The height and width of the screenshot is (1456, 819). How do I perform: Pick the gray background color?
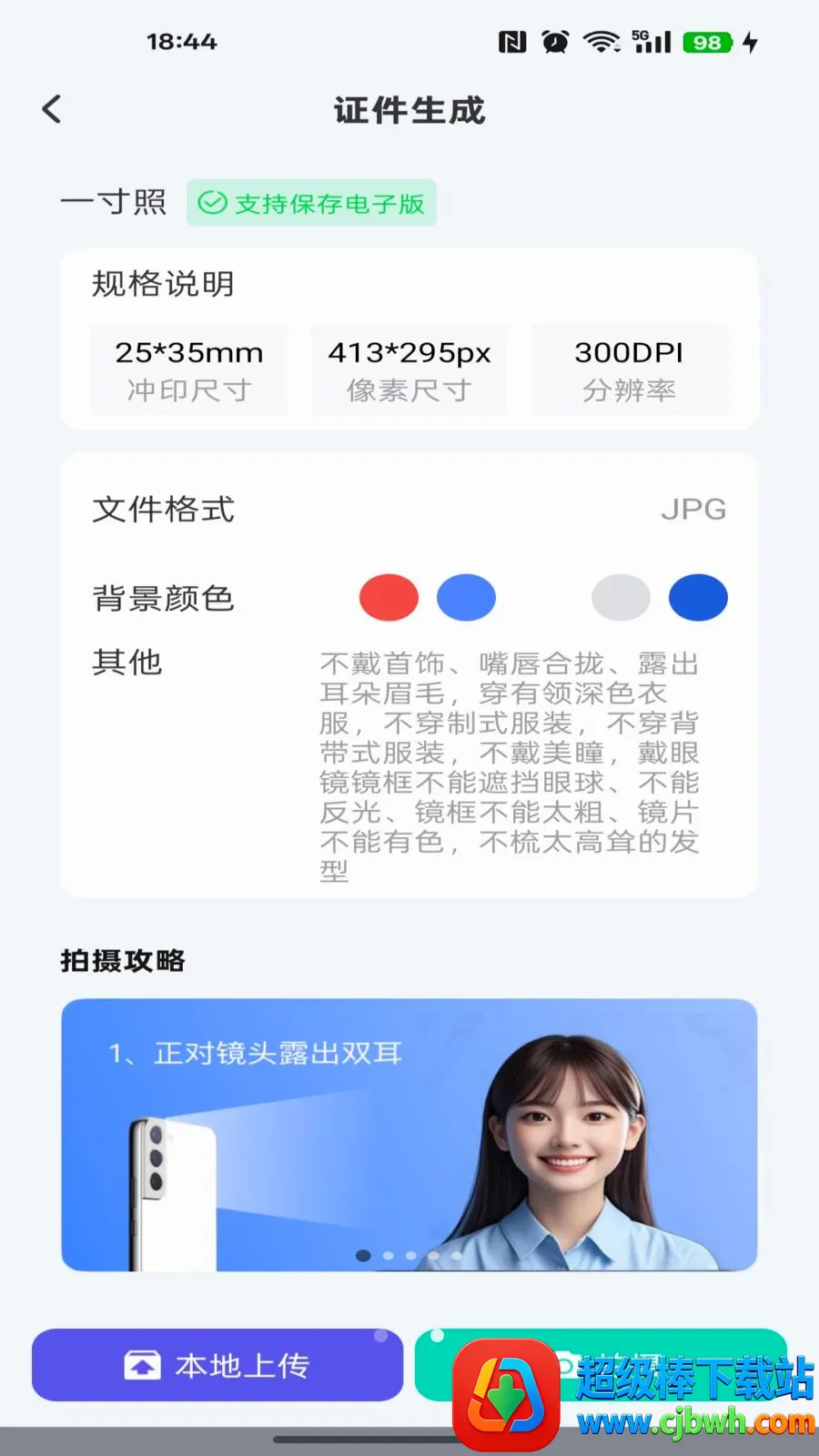(621, 598)
